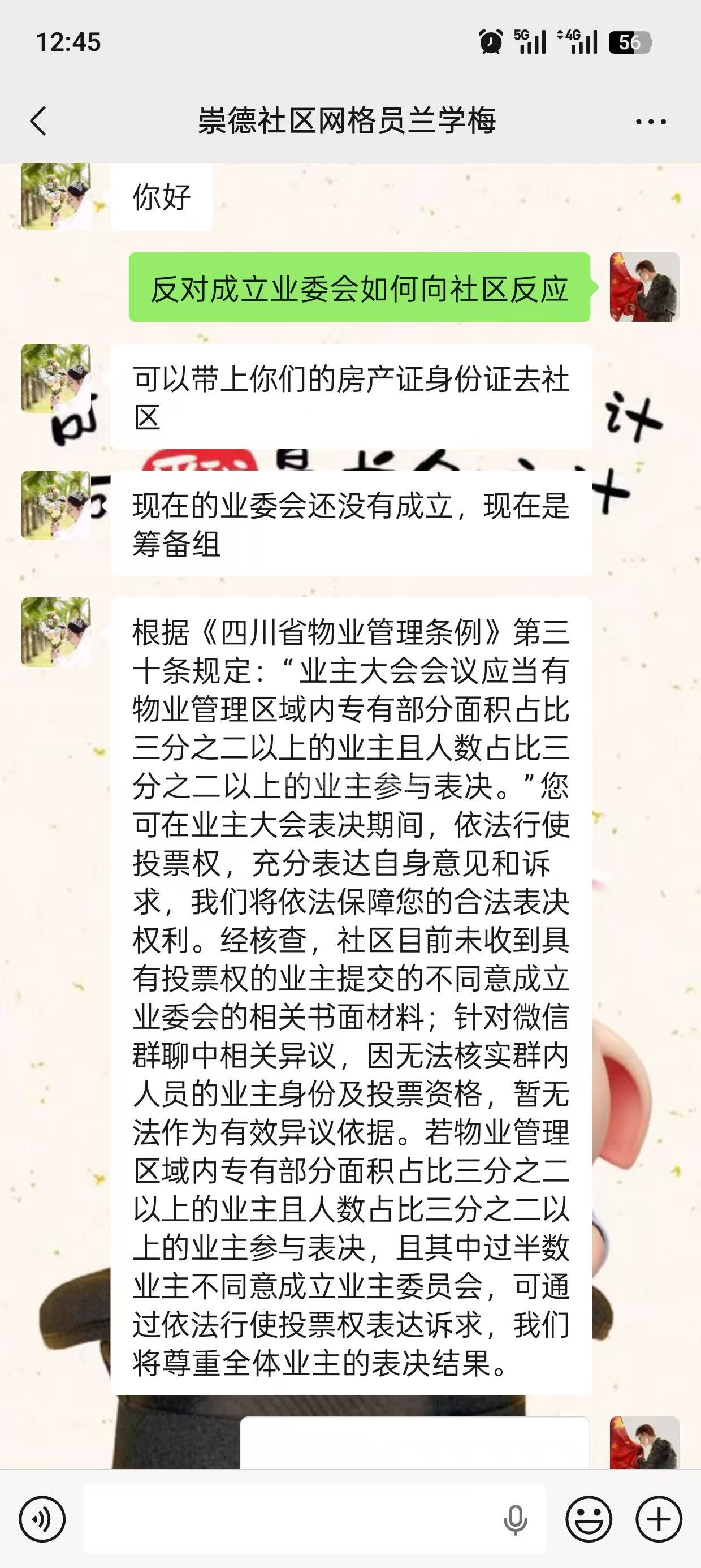The height and width of the screenshot is (1568, 701).
Task: Tap the message text input field
Action: tap(292, 1519)
